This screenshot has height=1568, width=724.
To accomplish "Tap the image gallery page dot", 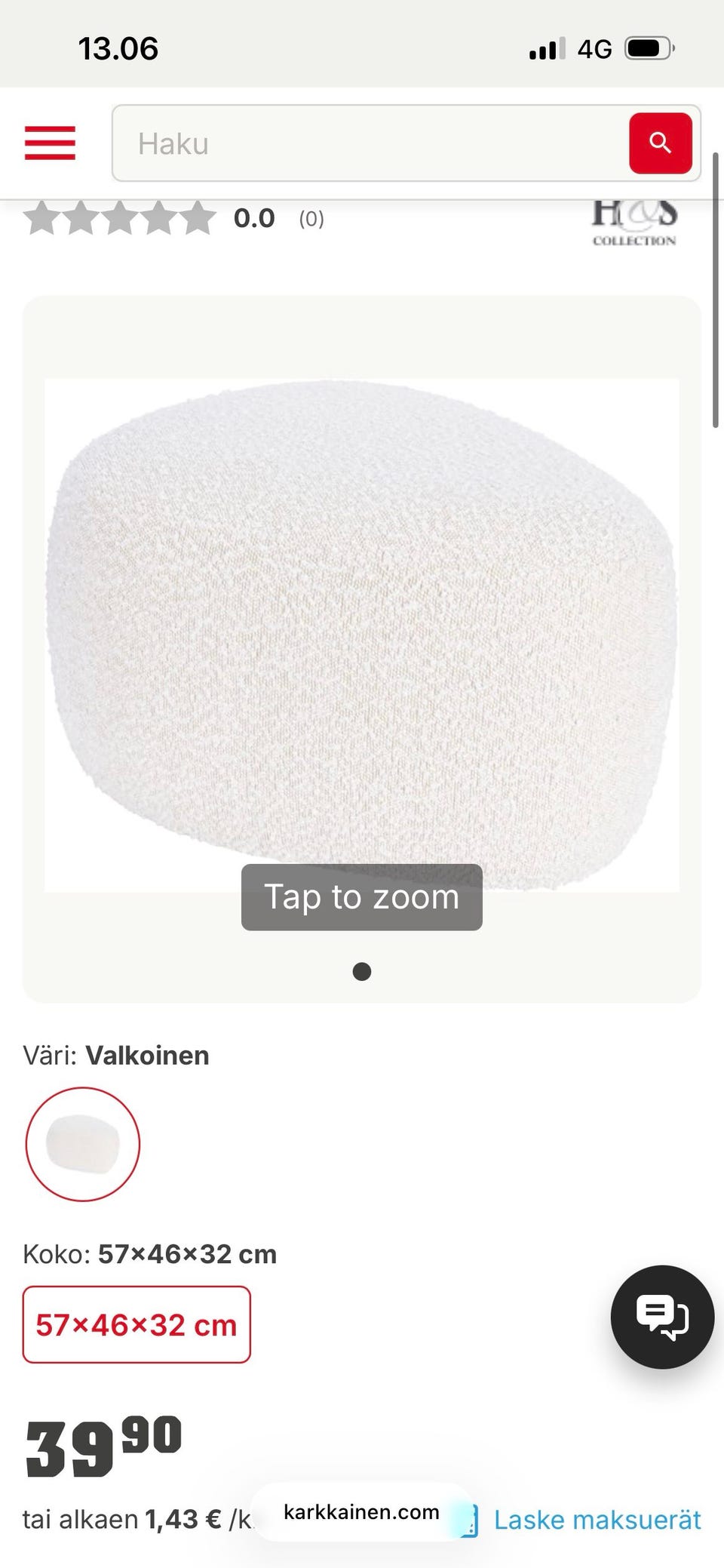I will click(x=362, y=971).
